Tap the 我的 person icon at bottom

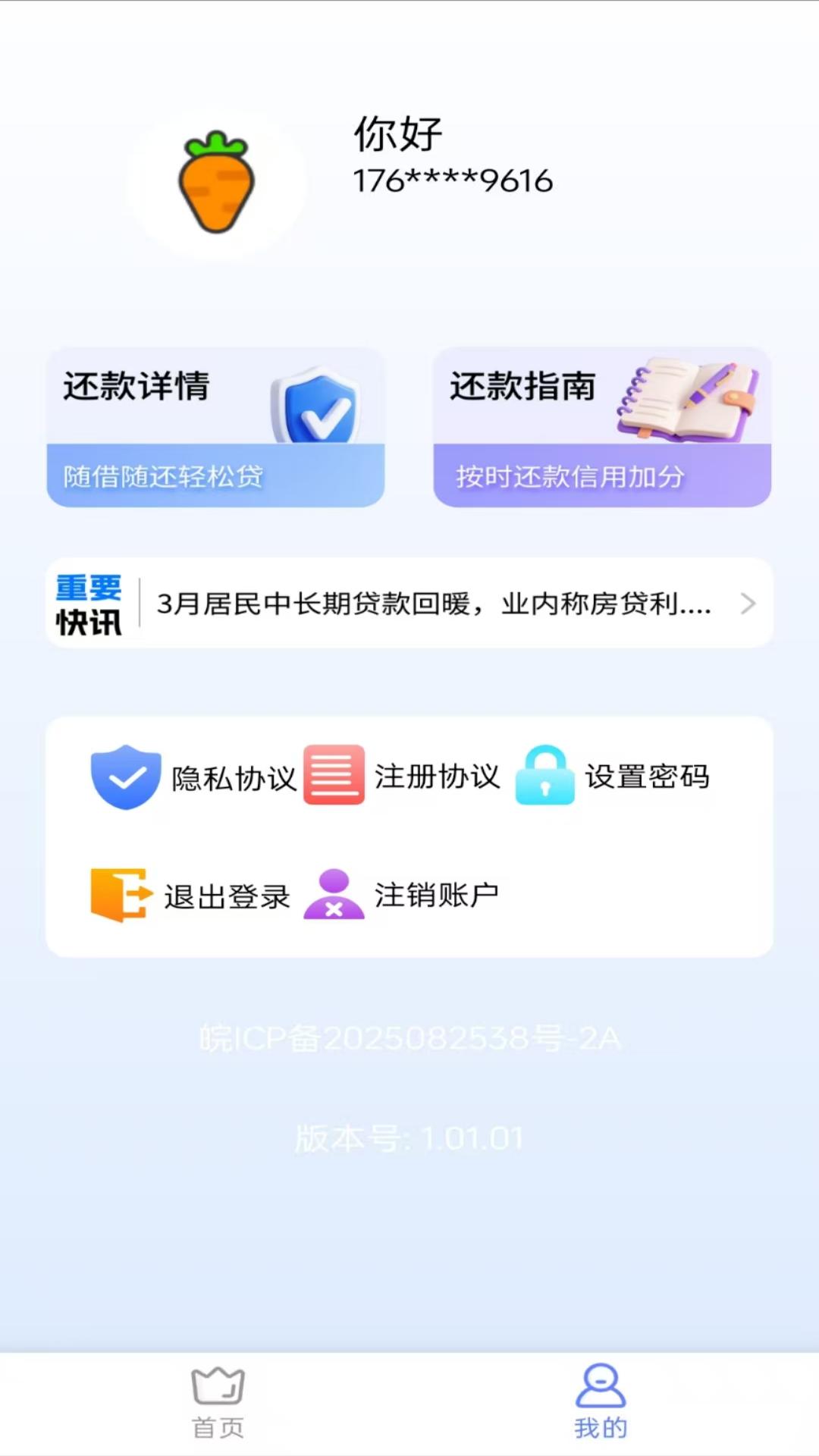[600, 1389]
